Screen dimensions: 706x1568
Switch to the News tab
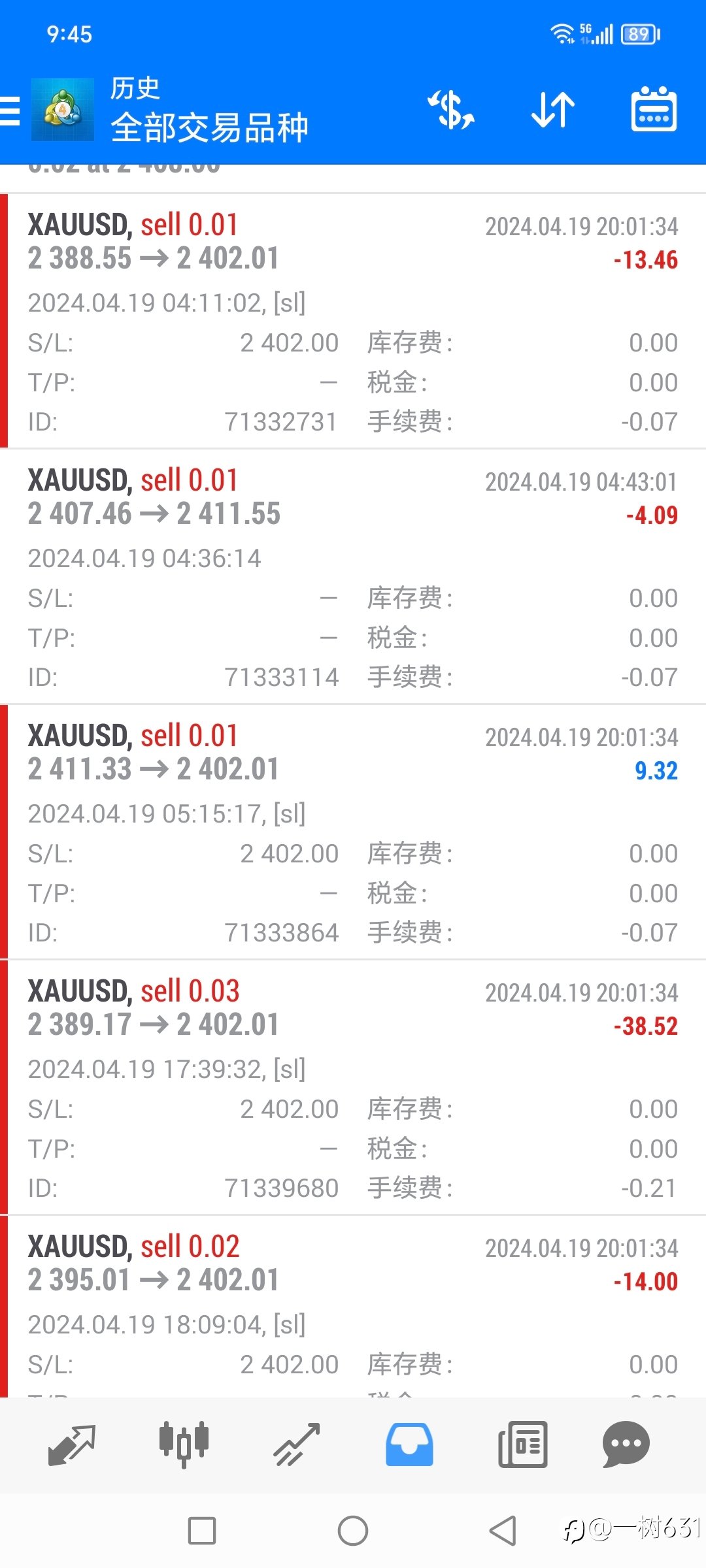(522, 1445)
